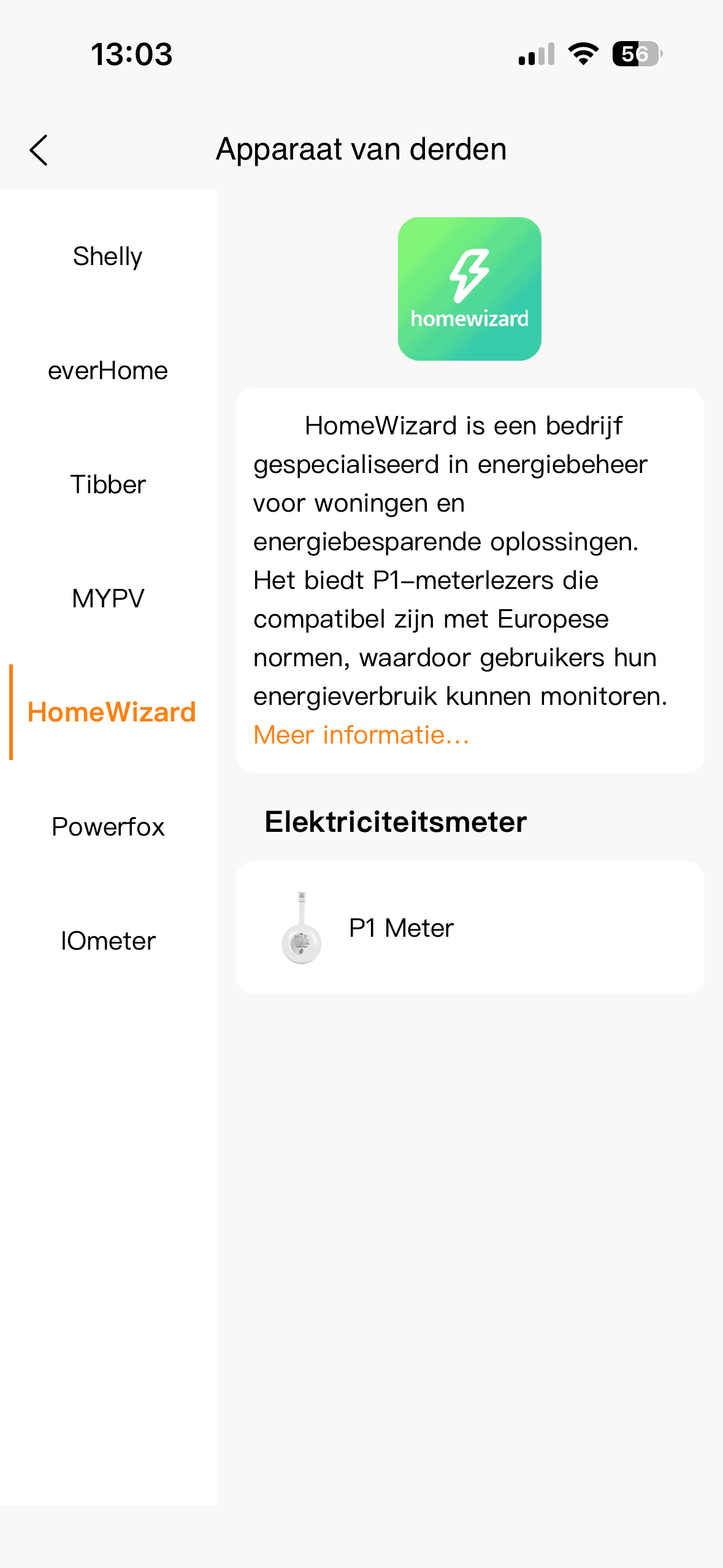Screen dimensions: 723x1568
Task: Open the IOmeter brand
Action: (108, 941)
